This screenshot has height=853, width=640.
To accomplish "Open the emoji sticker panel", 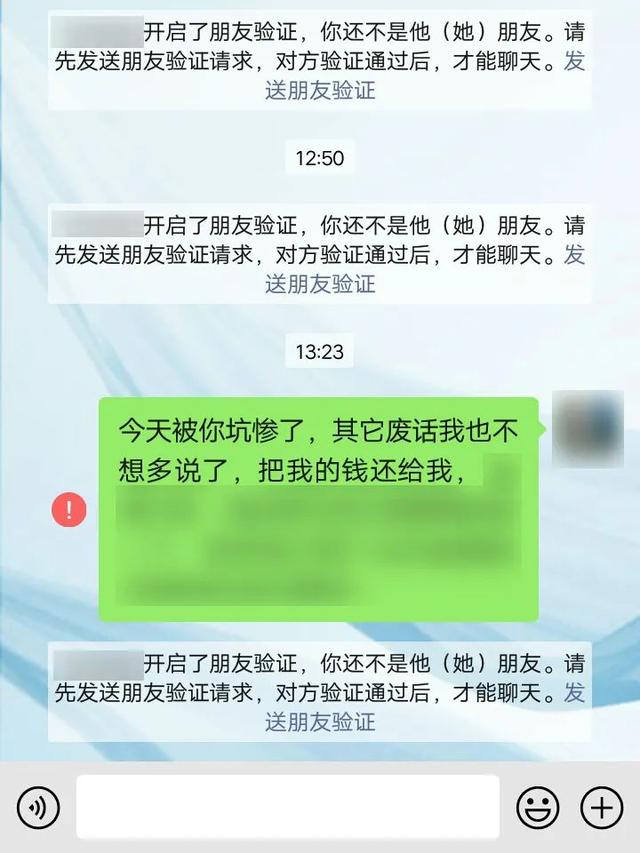I will pos(537,807).
